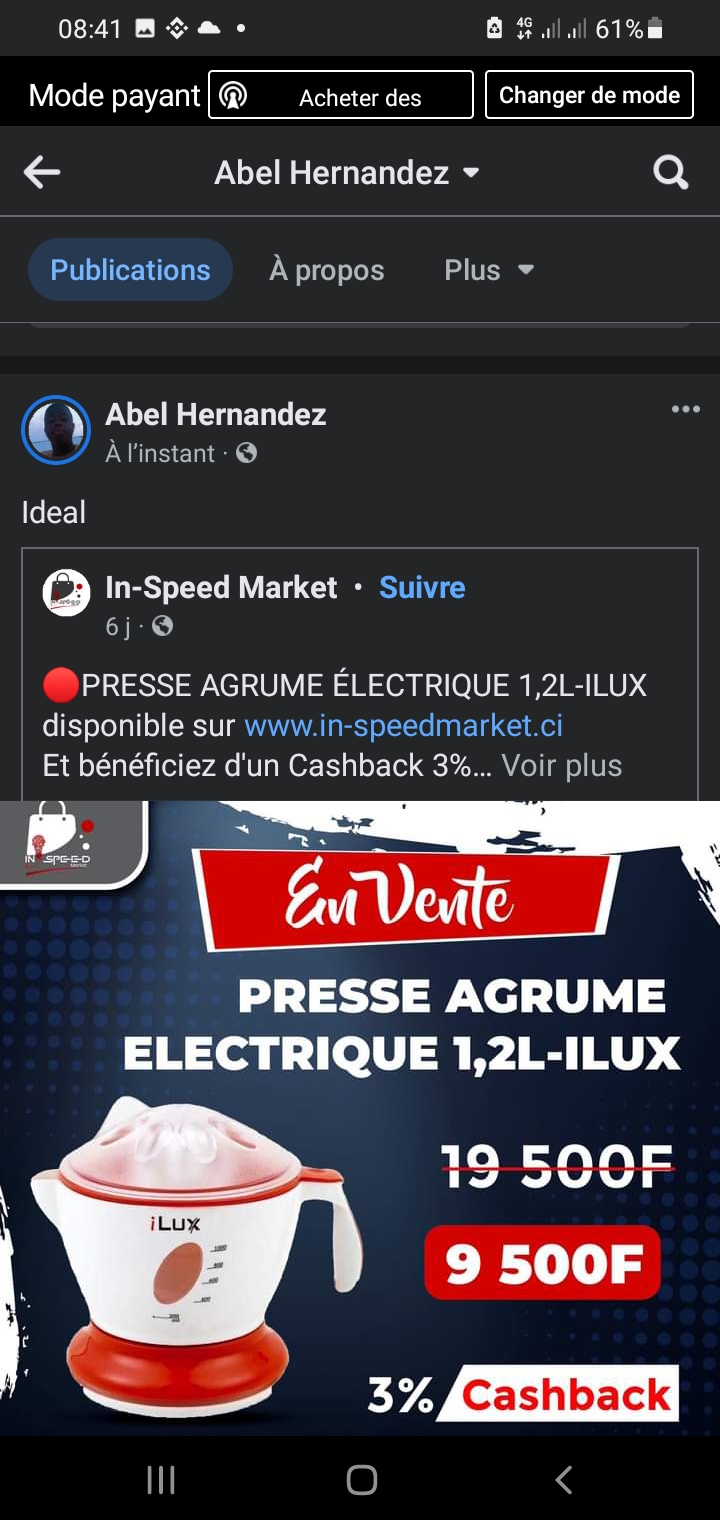Open the recent apps button
This screenshot has height=1520, width=720.
(x=161, y=1479)
